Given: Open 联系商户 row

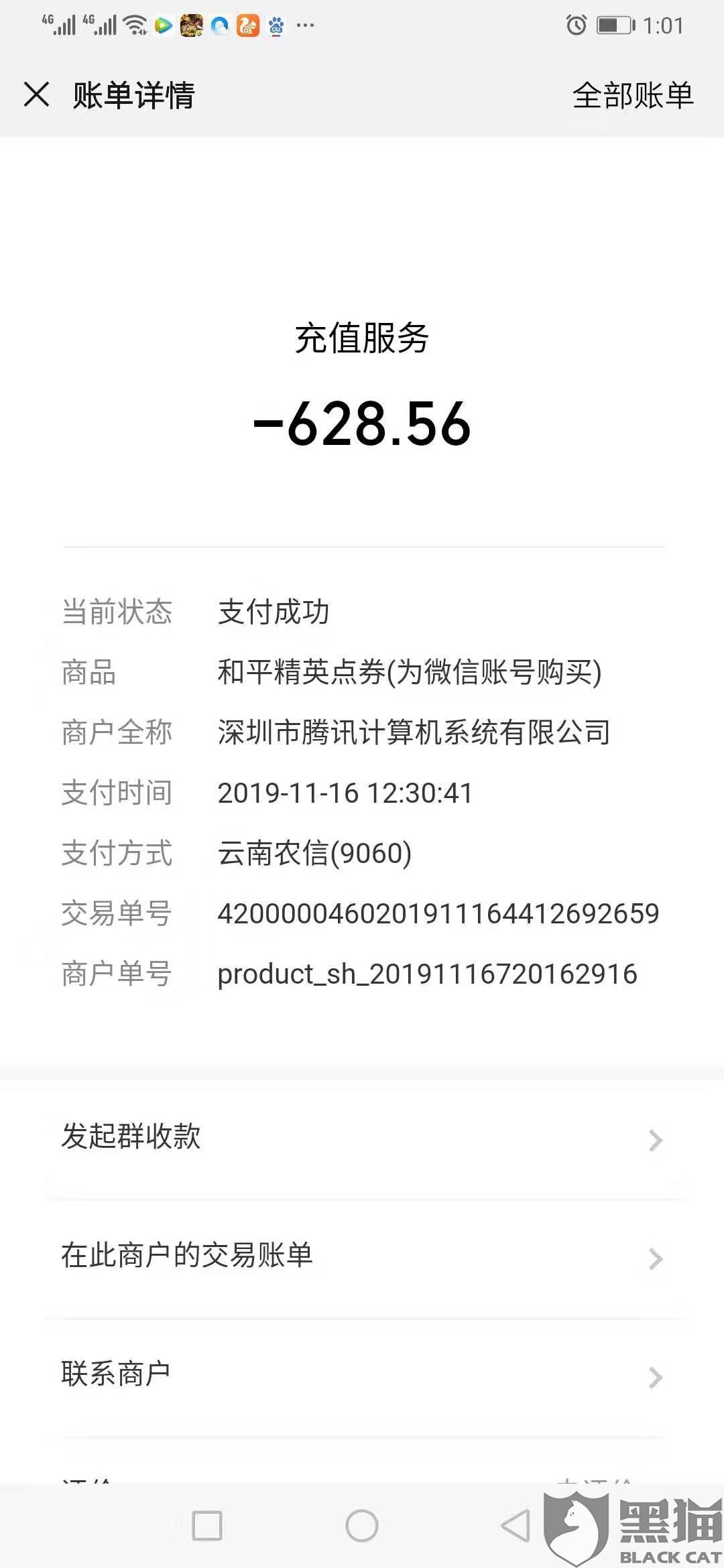Looking at the screenshot, I should coord(362,1374).
